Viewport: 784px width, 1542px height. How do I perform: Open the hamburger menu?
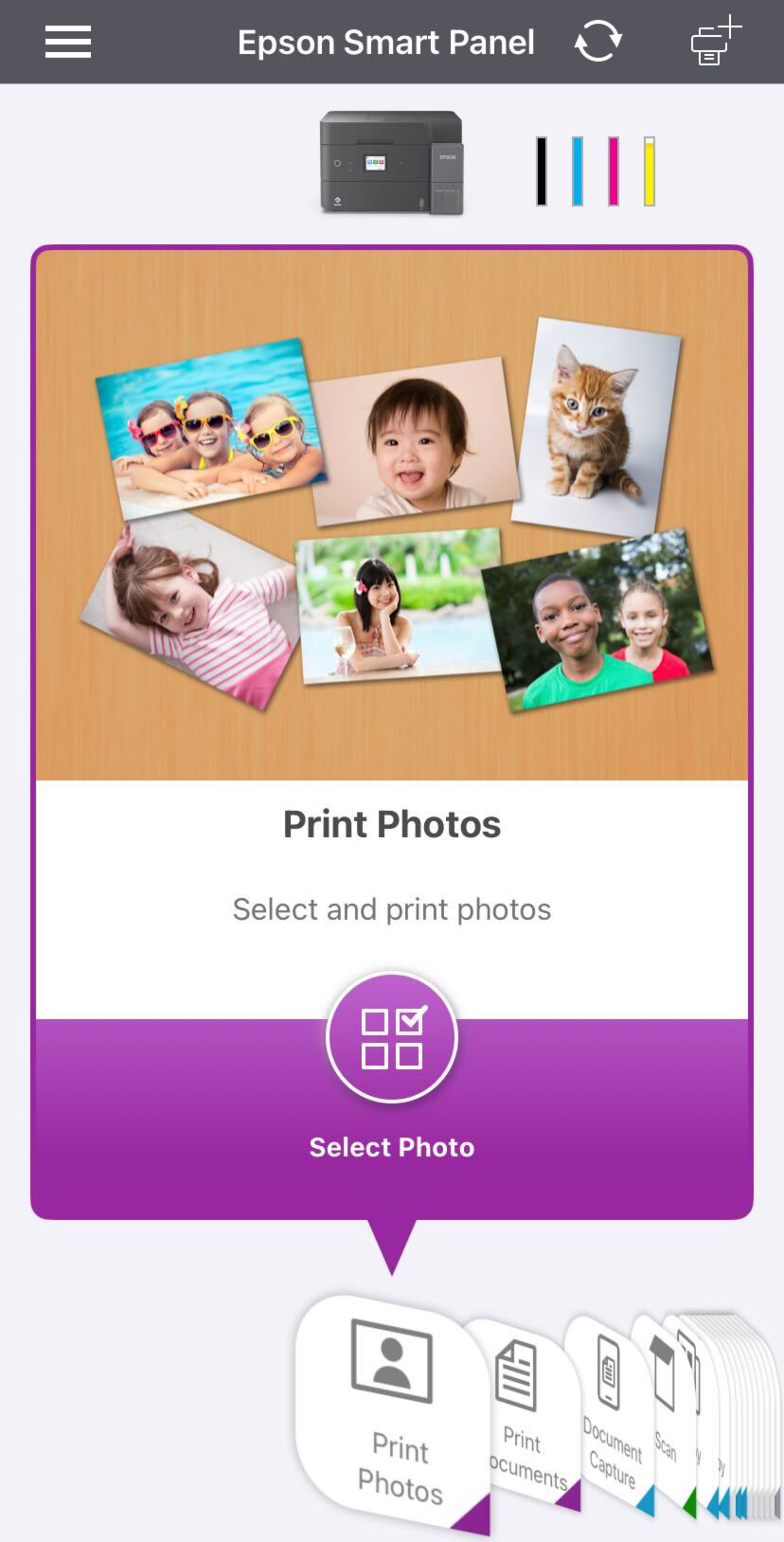68,42
